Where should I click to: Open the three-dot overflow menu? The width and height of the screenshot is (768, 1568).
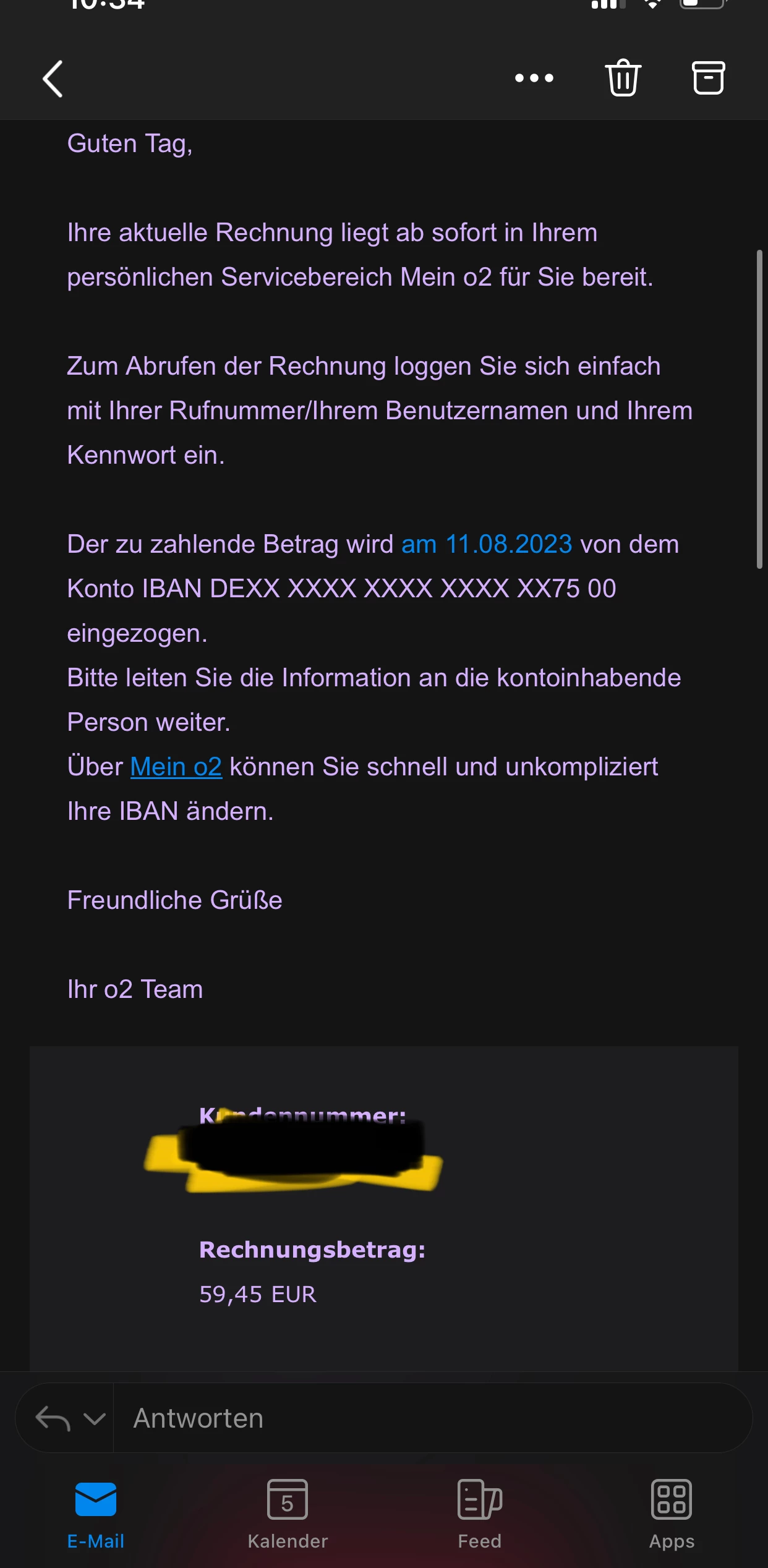[534, 78]
